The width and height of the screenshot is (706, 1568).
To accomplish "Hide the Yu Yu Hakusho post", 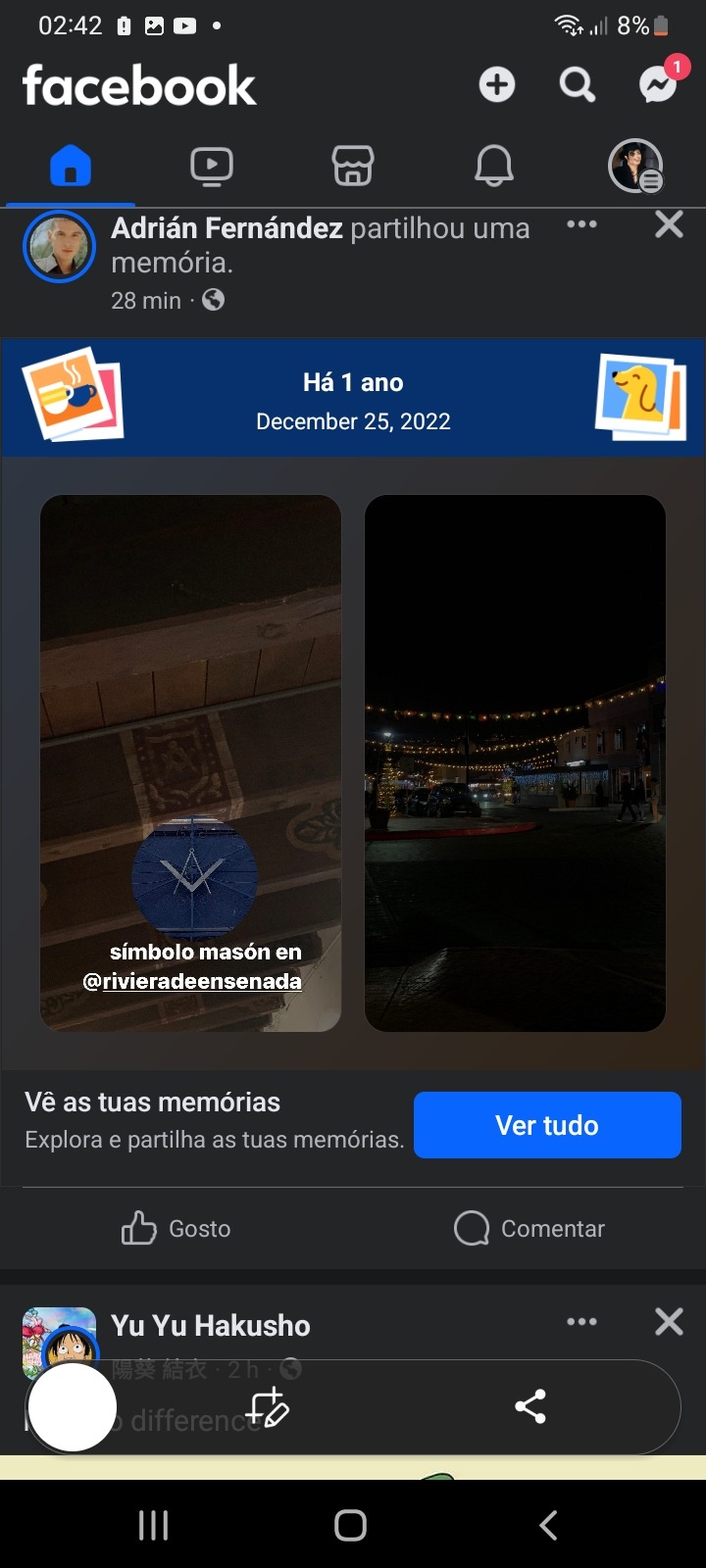I will pos(669,1321).
